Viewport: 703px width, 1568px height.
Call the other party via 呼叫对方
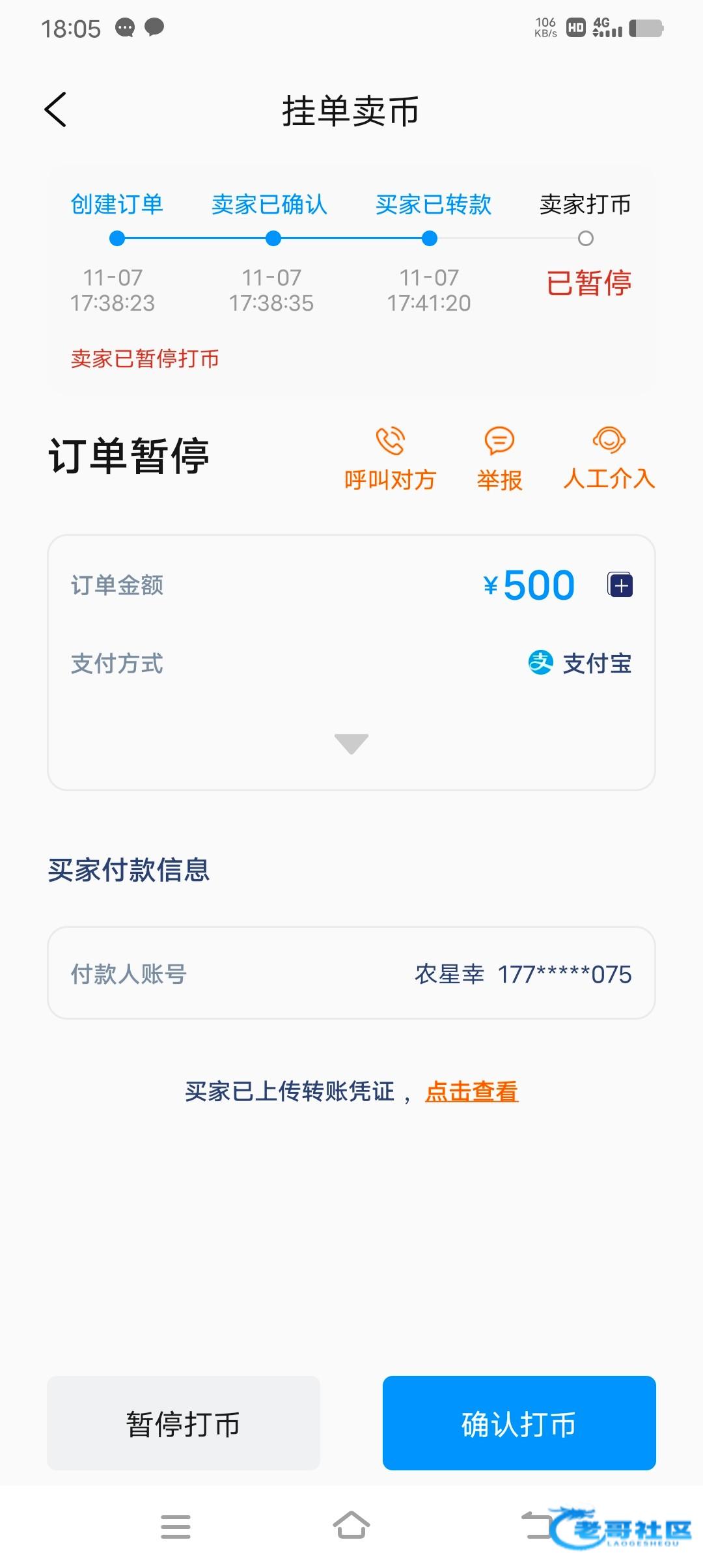390,458
